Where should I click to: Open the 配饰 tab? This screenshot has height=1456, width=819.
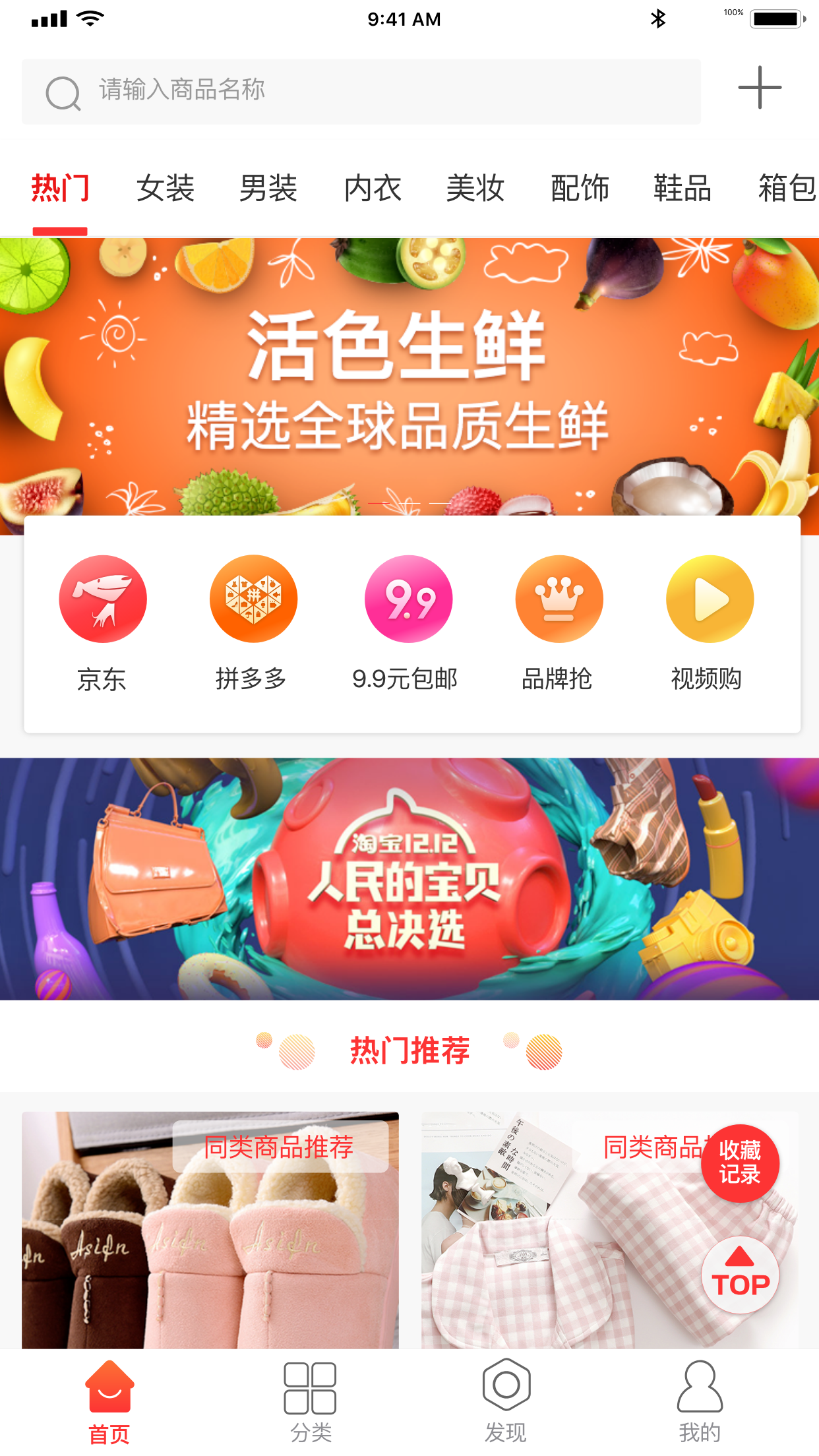click(x=580, y=188)
